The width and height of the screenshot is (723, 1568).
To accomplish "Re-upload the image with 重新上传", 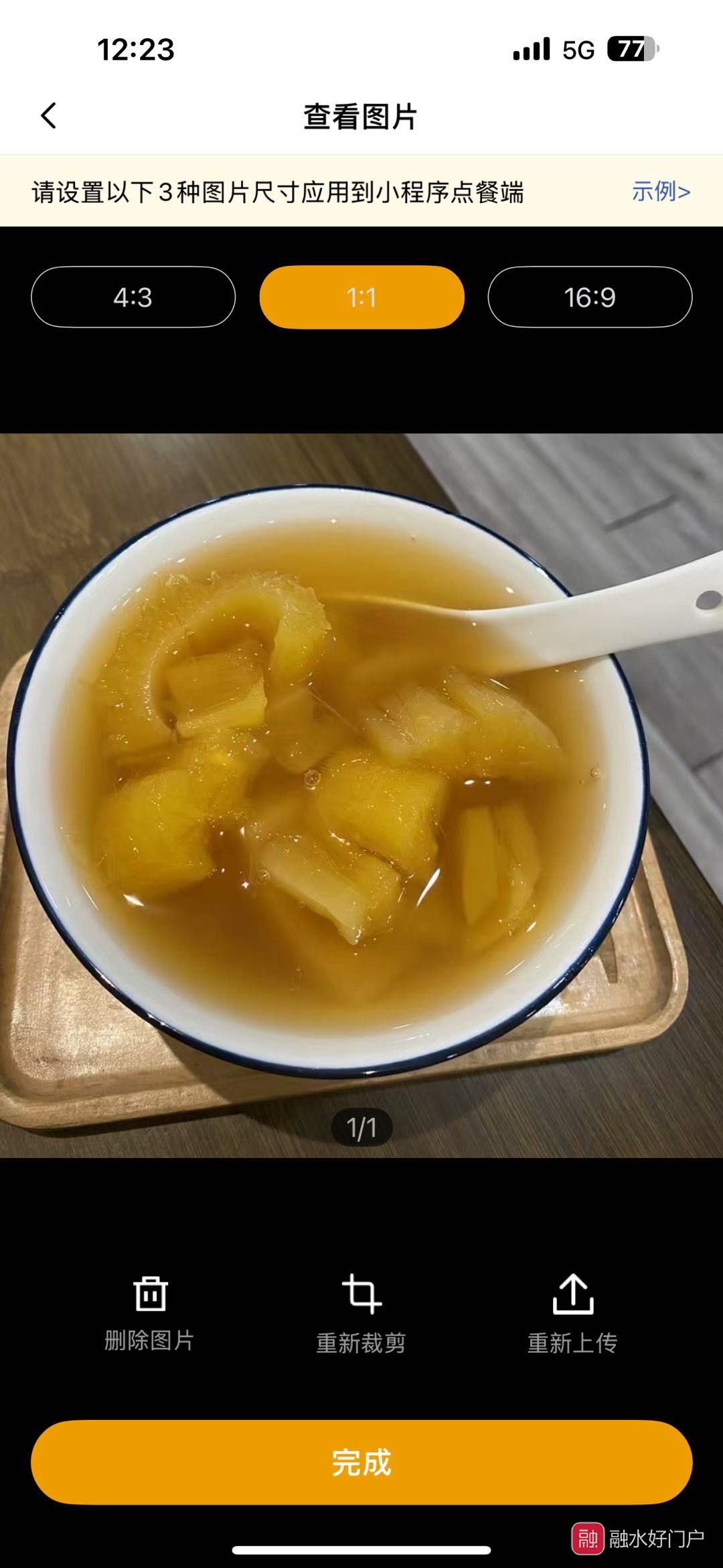I will [x=572, y=1313].
